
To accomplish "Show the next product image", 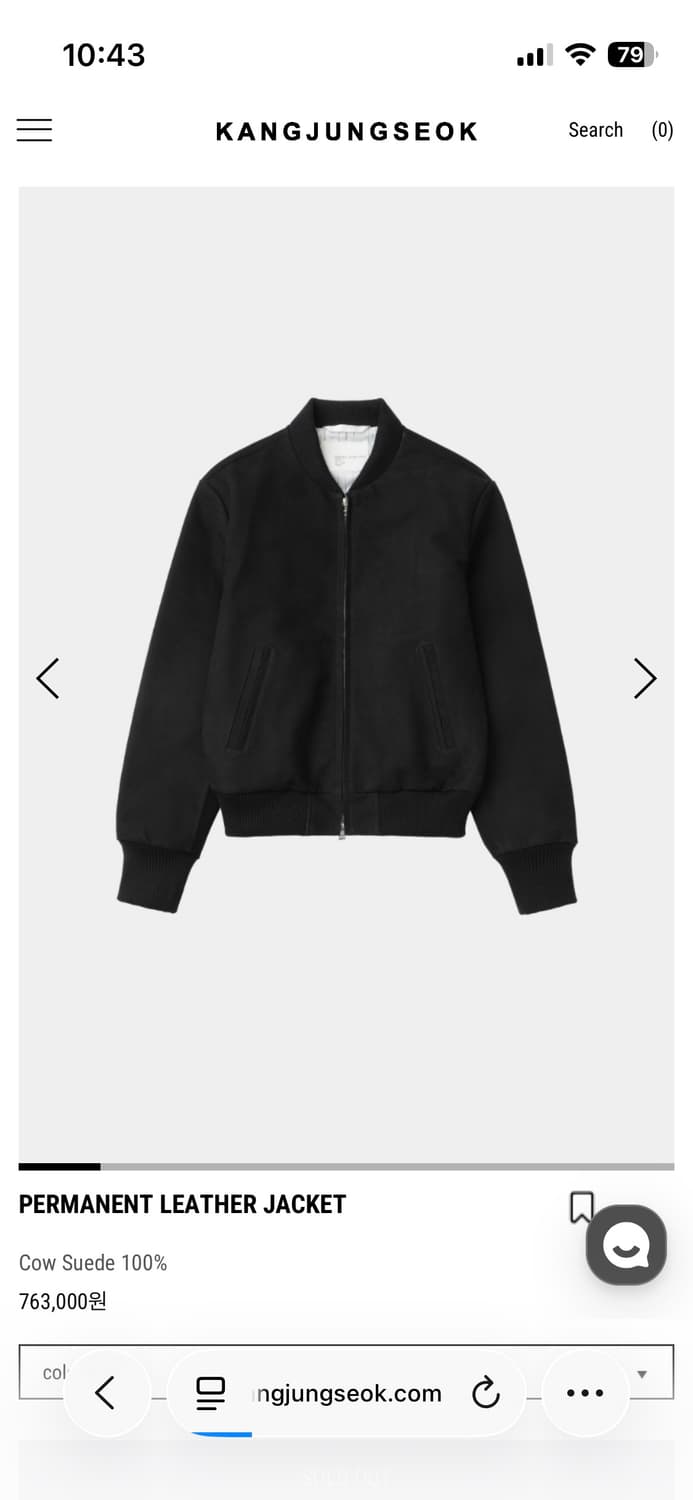I will [645, 679].
